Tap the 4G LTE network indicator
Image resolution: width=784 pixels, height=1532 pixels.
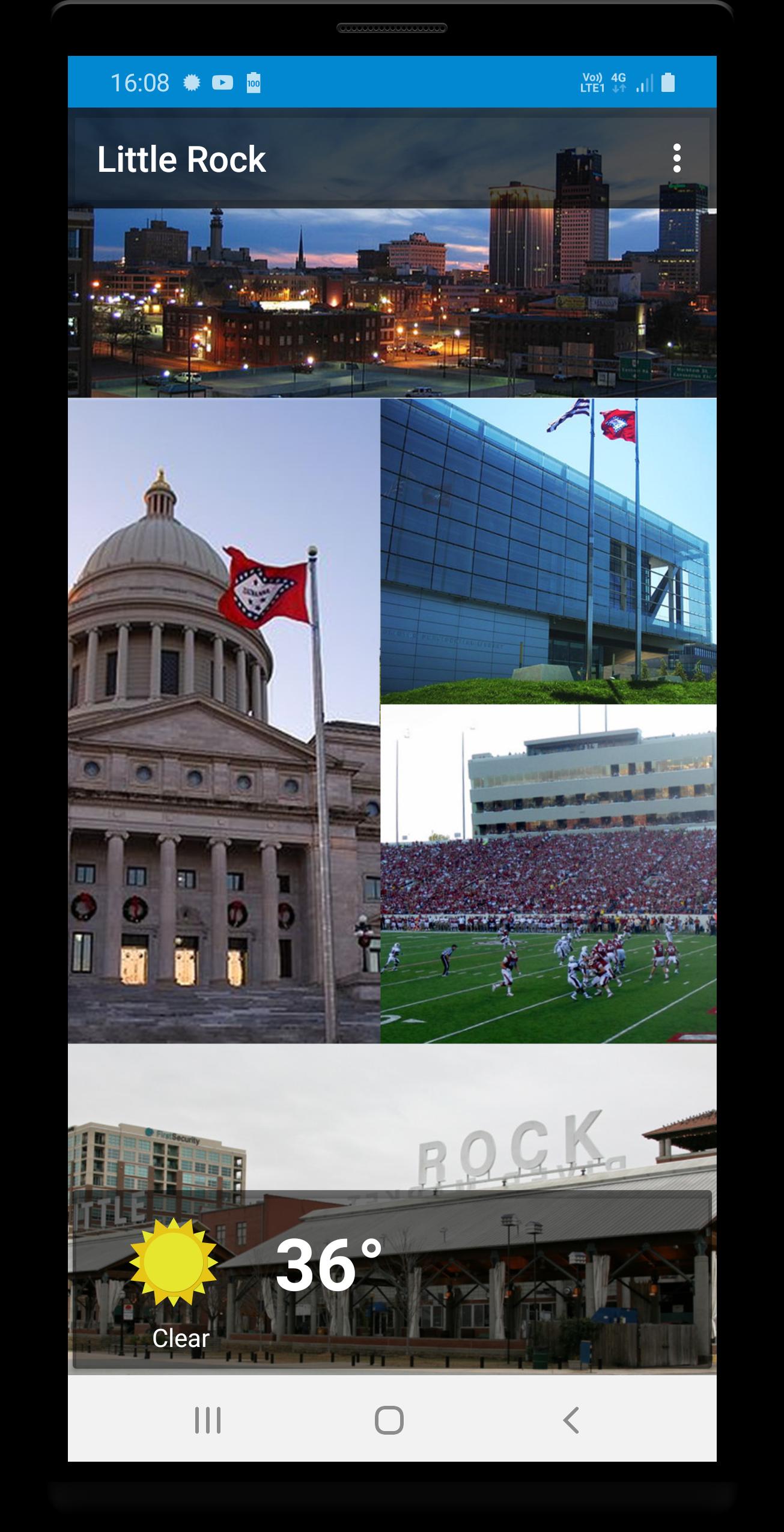(x=618, y=82)
